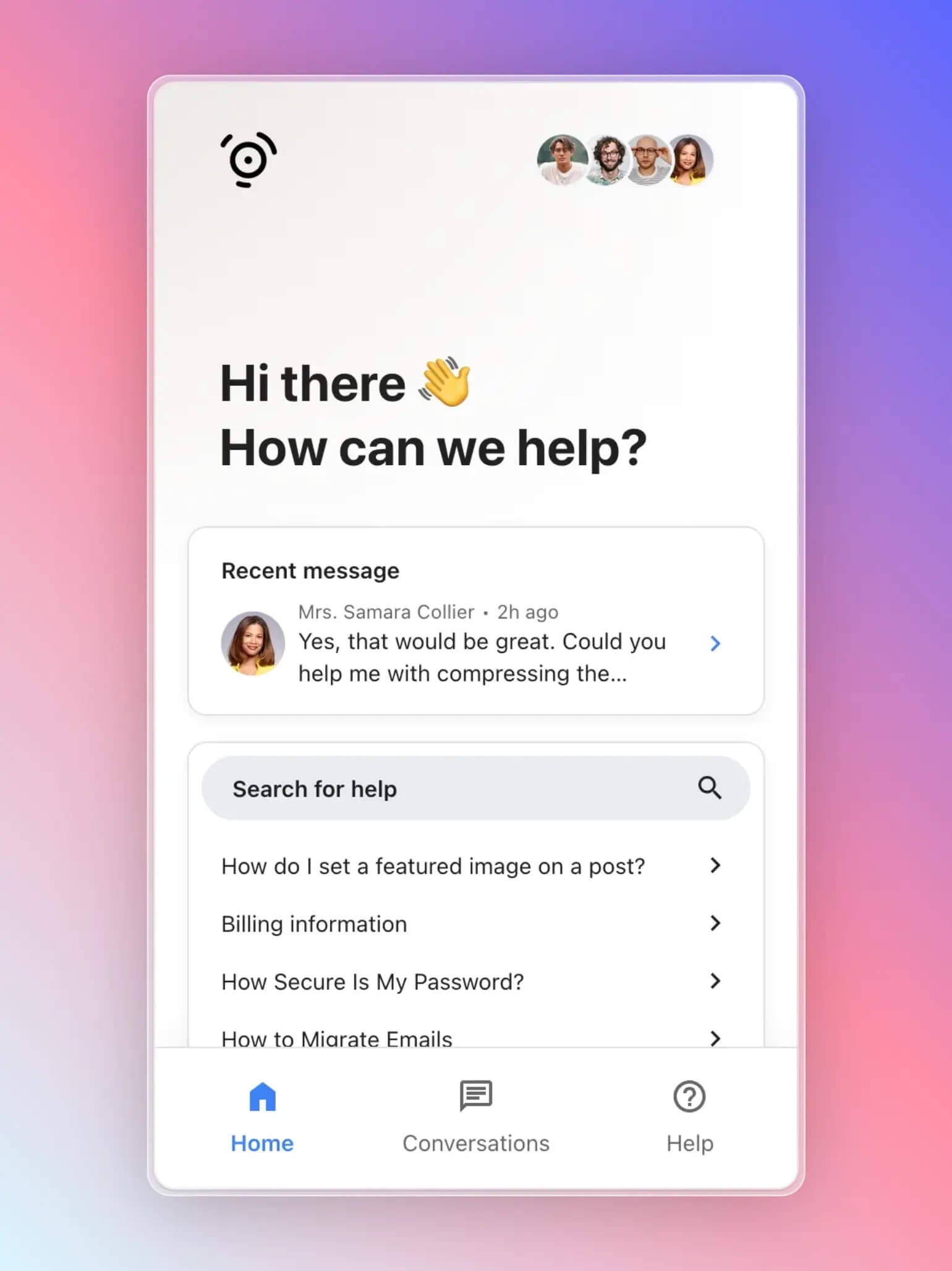Open recent message from Mrs. Samara Collier

[x=475, y=643]
